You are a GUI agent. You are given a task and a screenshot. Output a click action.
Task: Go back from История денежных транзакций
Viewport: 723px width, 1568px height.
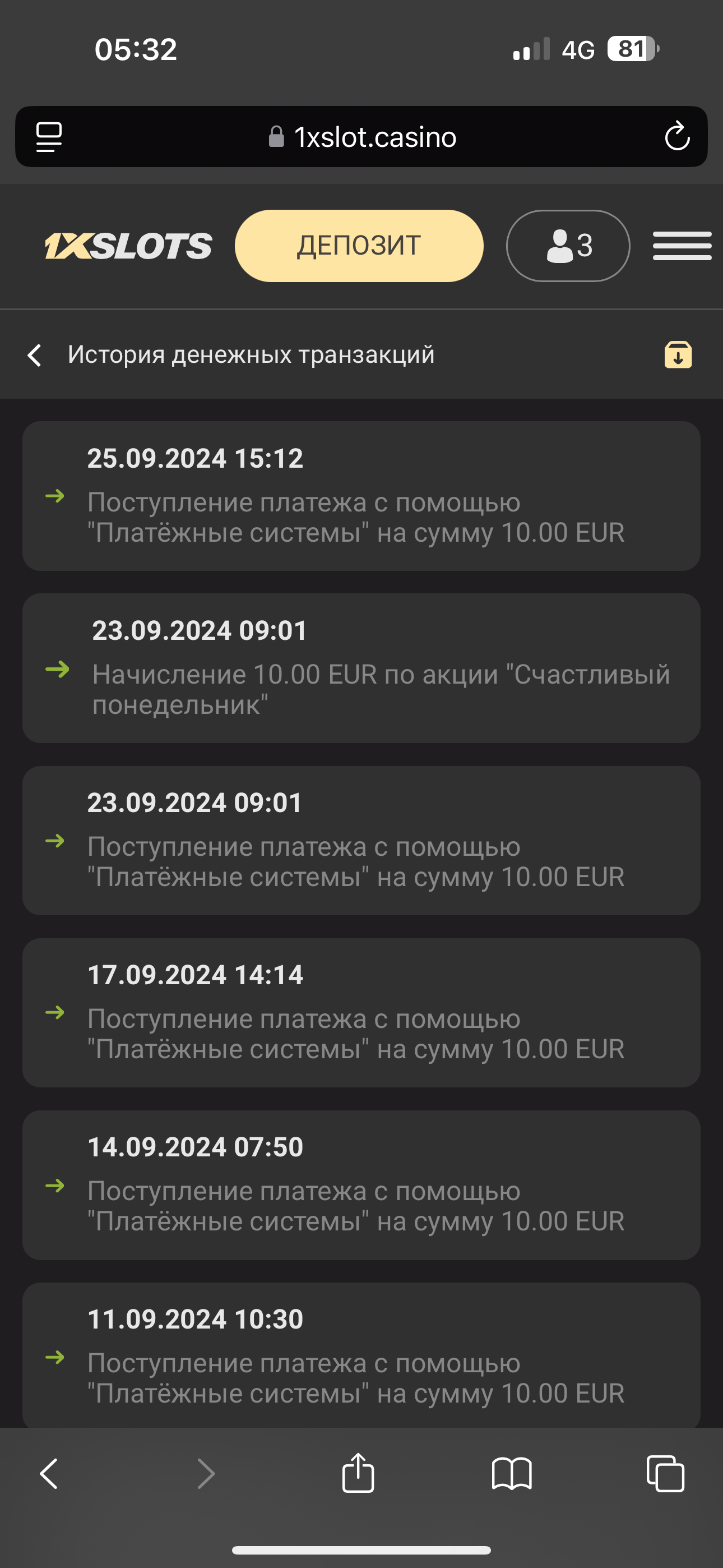(x=35, y=355)
